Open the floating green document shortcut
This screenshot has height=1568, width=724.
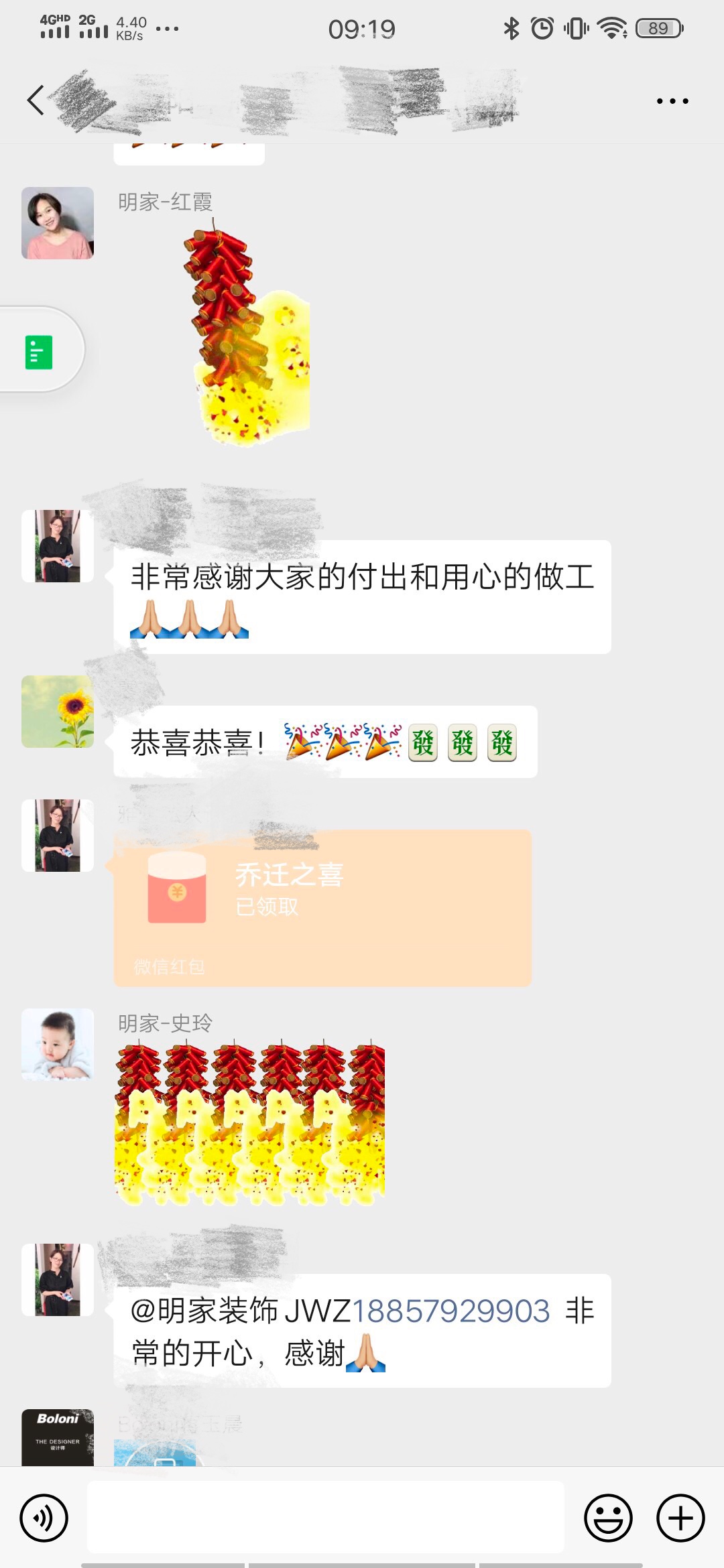pos(39,351)
